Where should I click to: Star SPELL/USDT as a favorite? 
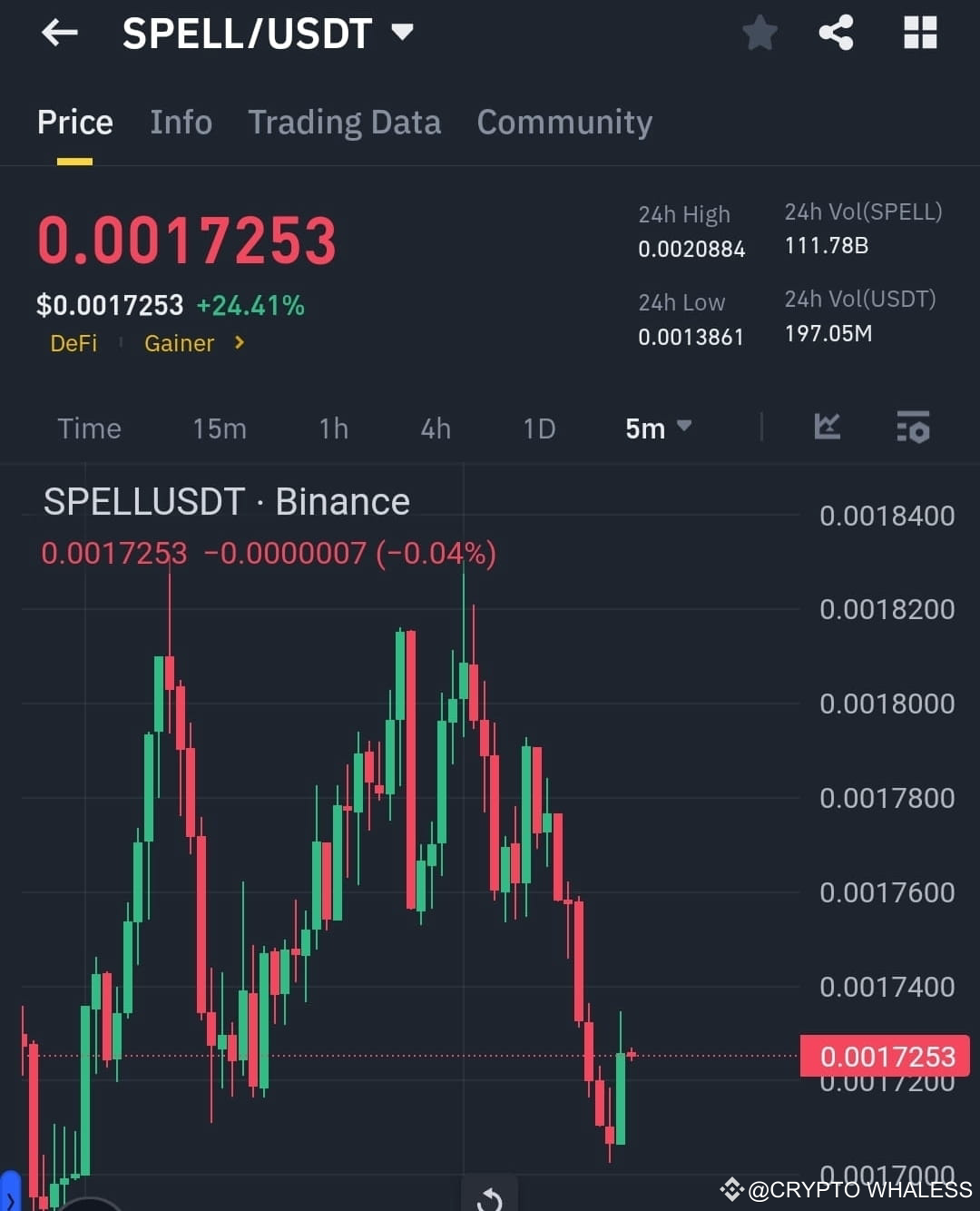759,33
